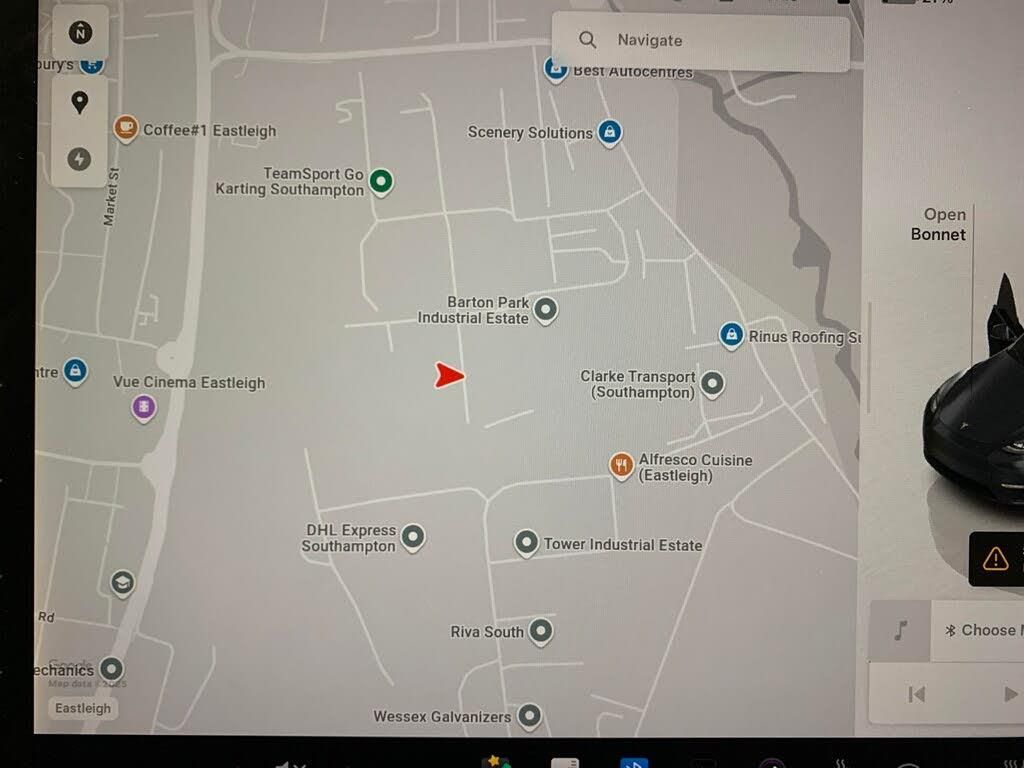Screen dimensions: 1024x768
Task: Select the Tower Industrial Estate marker
Action: 527,543
